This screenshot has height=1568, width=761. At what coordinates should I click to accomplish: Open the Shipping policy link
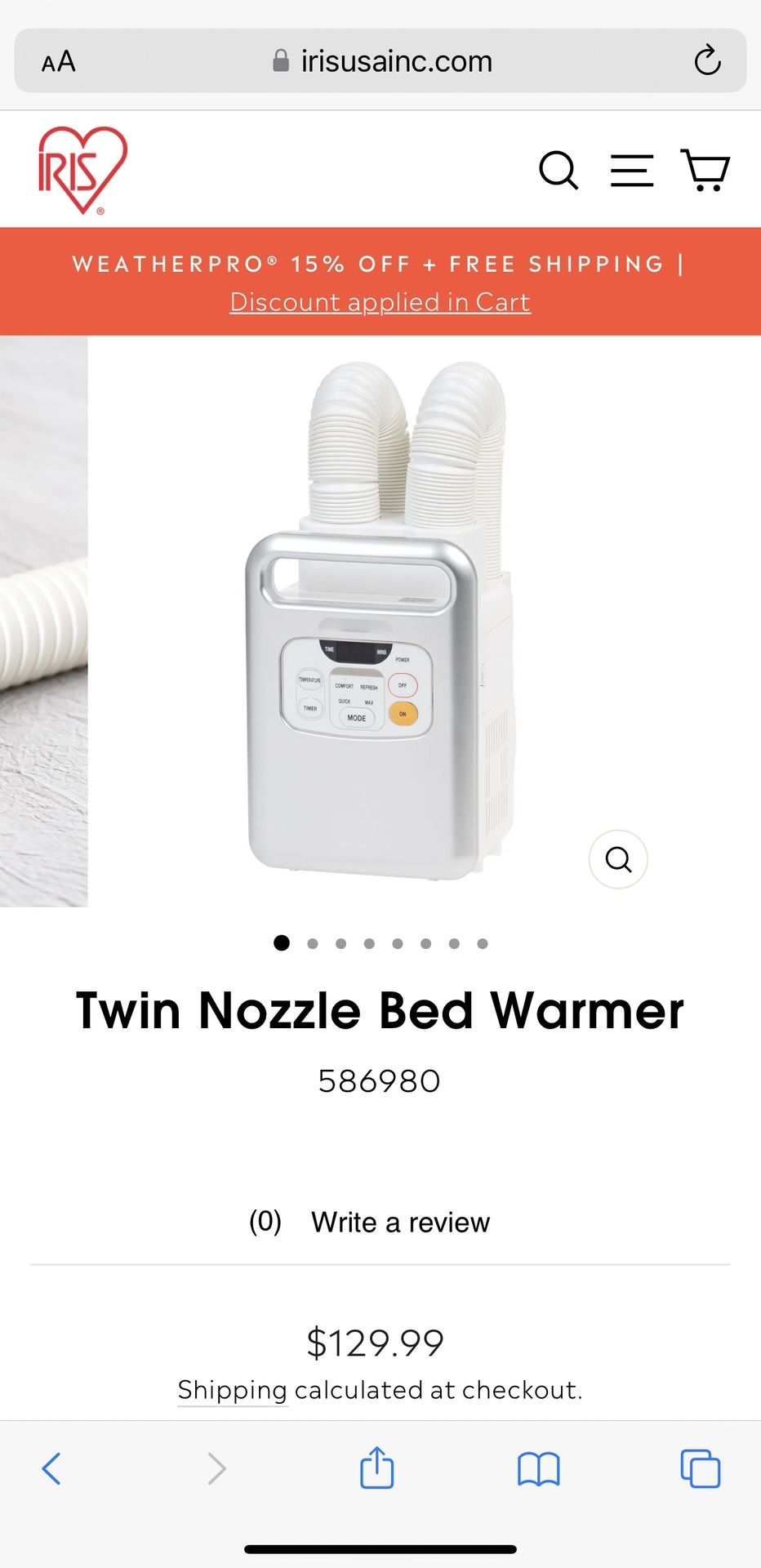[x=233, y=1390]
